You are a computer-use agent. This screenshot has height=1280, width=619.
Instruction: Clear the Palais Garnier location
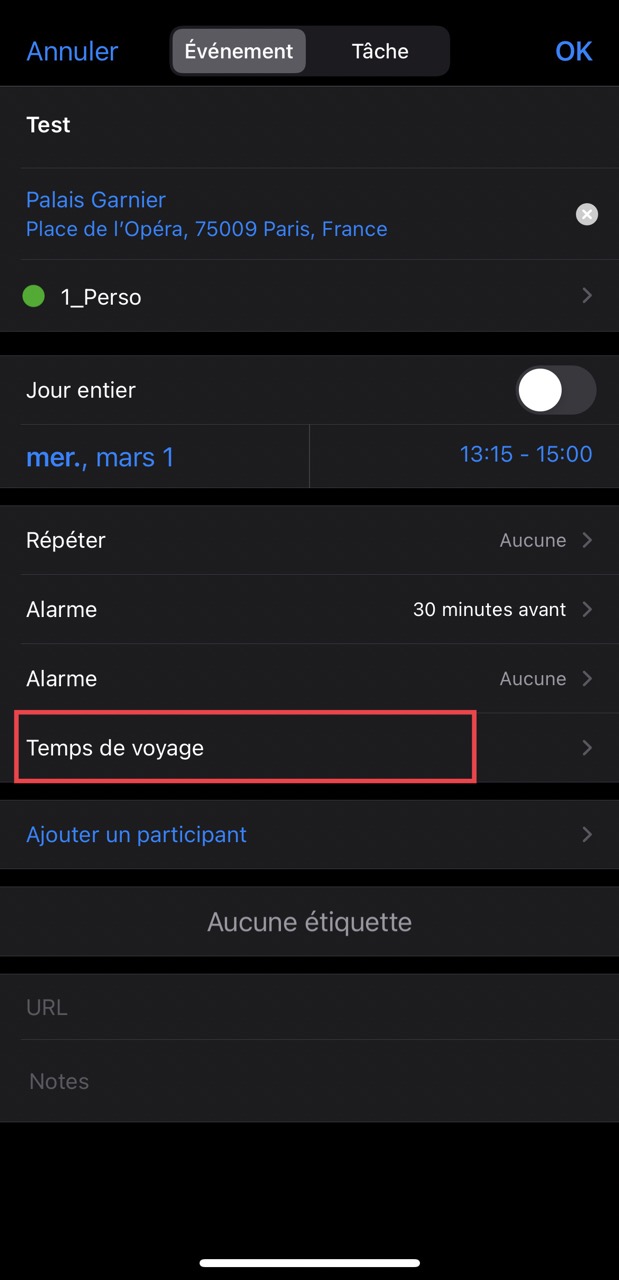pyautogui.click(x=587, y=214)
